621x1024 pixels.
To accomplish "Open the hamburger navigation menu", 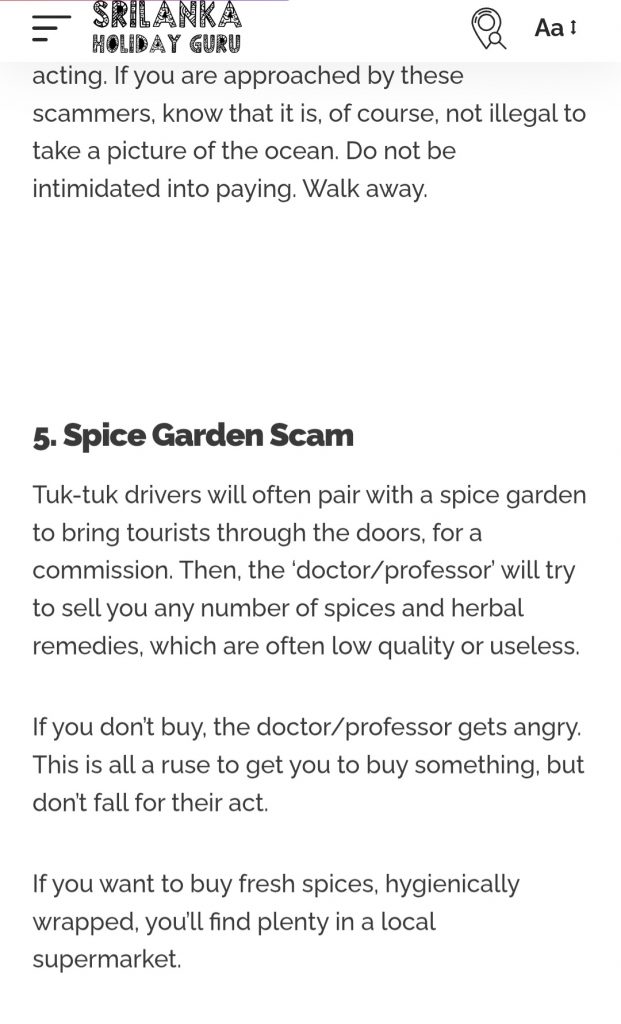I will [50, 28].
